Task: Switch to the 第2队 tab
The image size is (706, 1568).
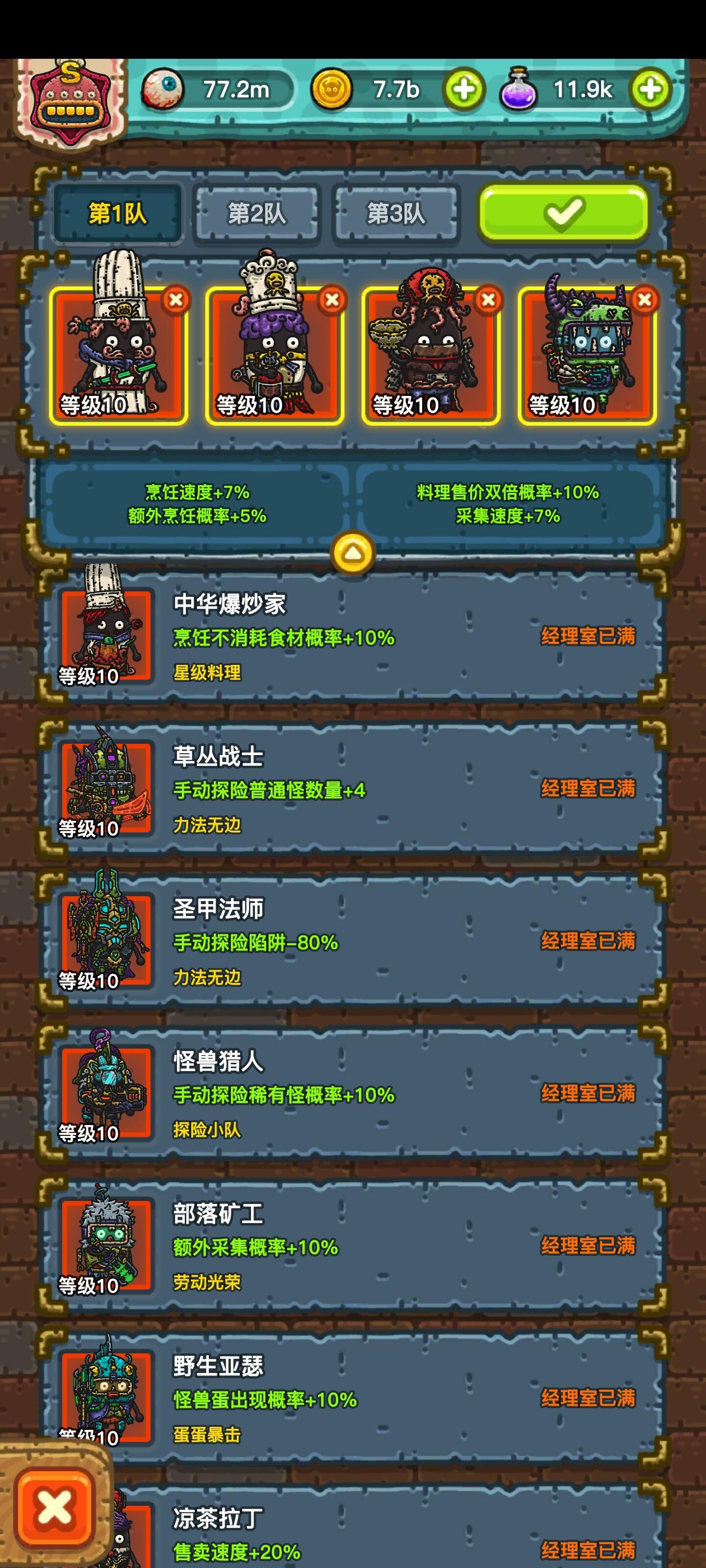Action: point(255,214)
